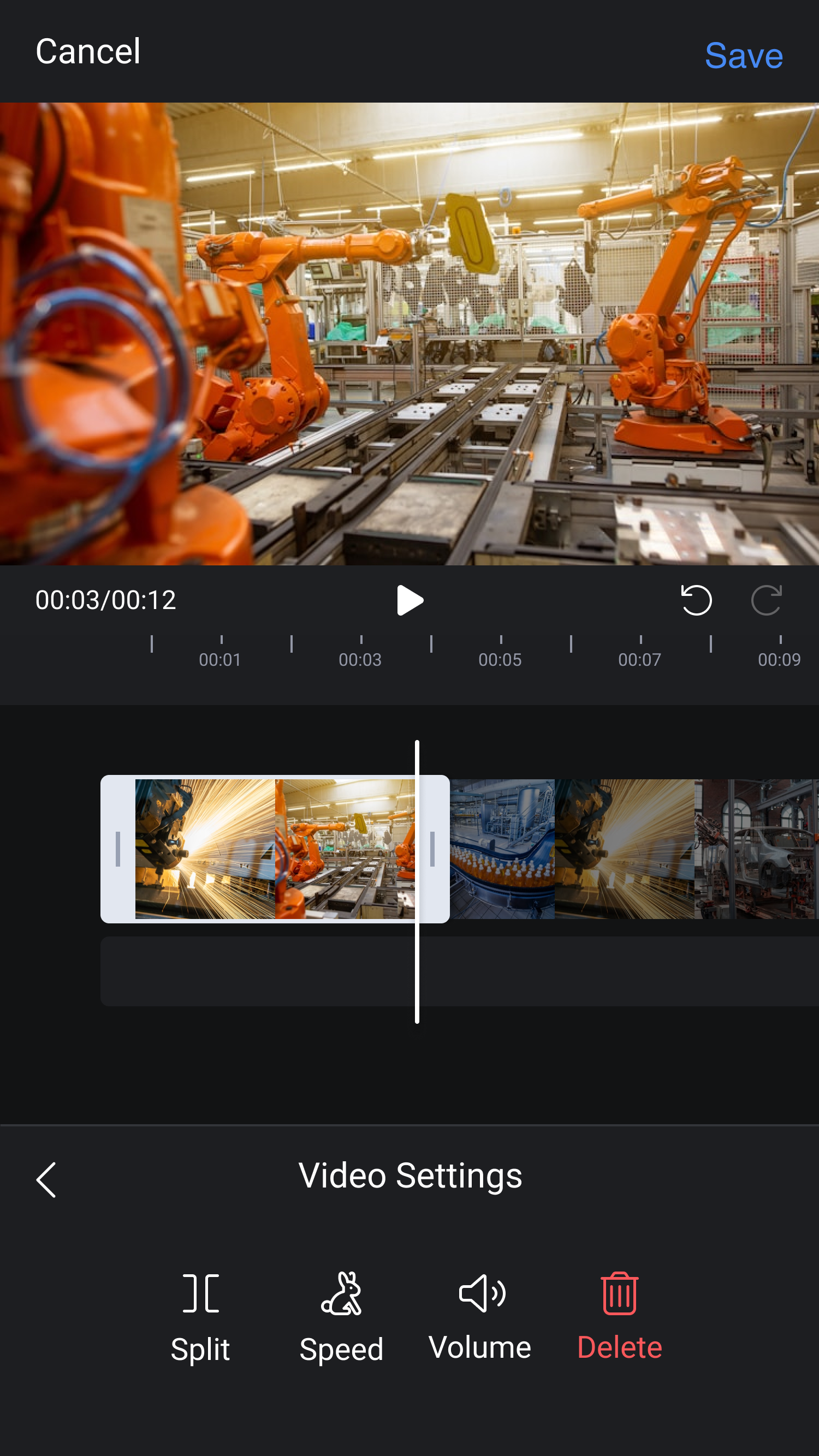Tap the redo arrow
The height and width of the screenshot is (1456, 819).
pos(767,600)
